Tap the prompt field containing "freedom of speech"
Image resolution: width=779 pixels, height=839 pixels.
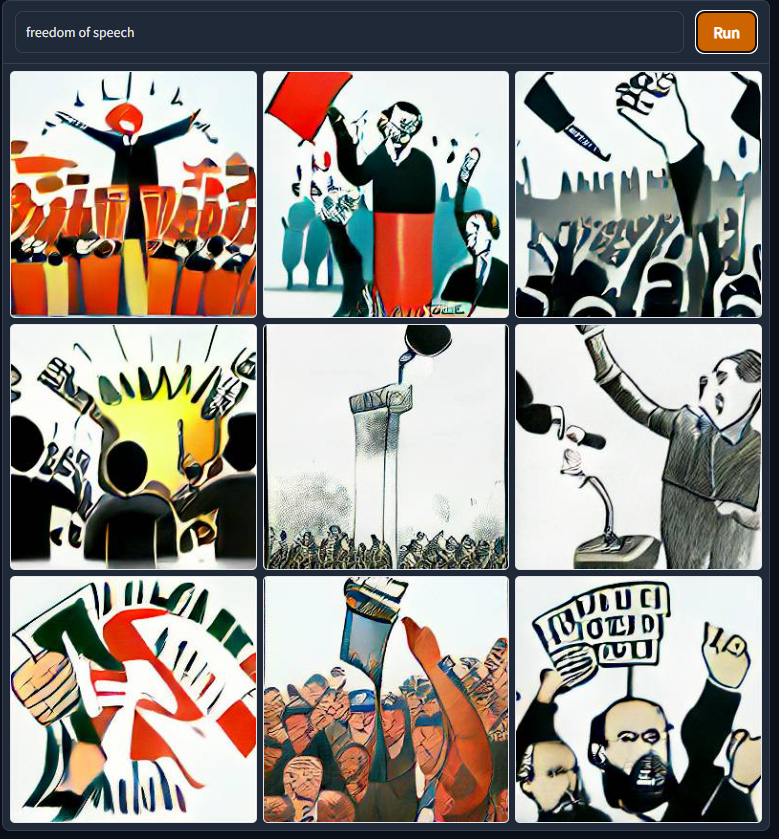click(349, 32)
